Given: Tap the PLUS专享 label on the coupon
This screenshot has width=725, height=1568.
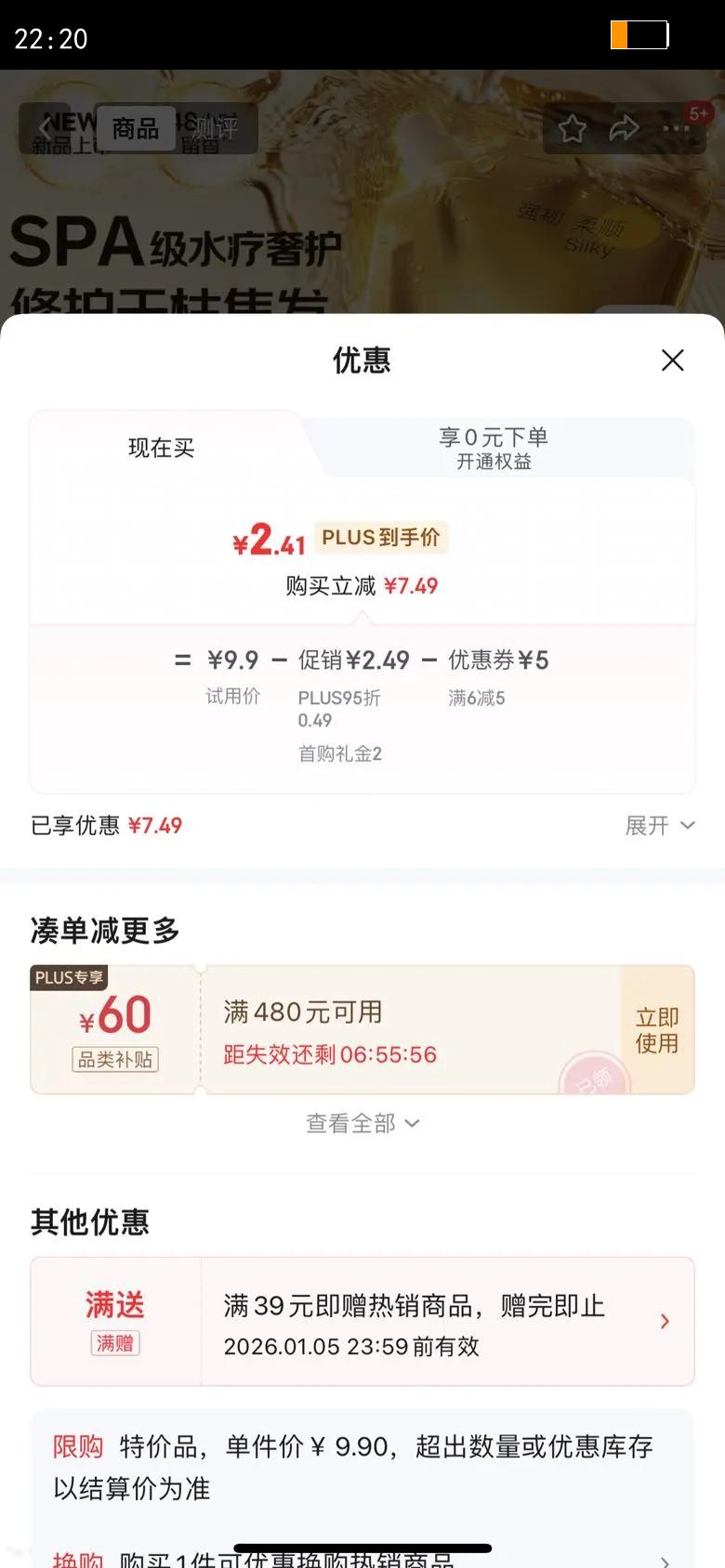Looking at the screenshot, I should click(69, 977).
